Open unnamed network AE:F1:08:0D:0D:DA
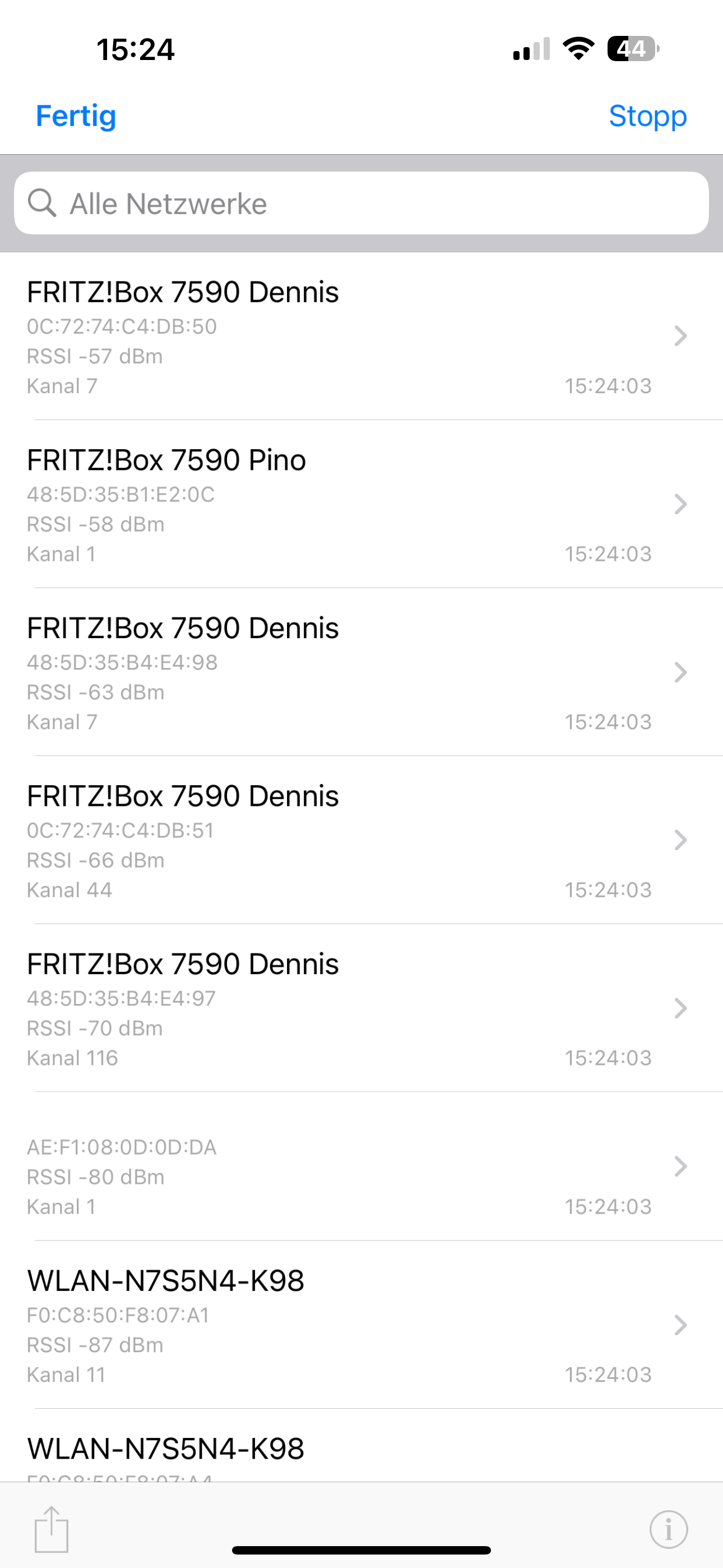 [361, 1167]
